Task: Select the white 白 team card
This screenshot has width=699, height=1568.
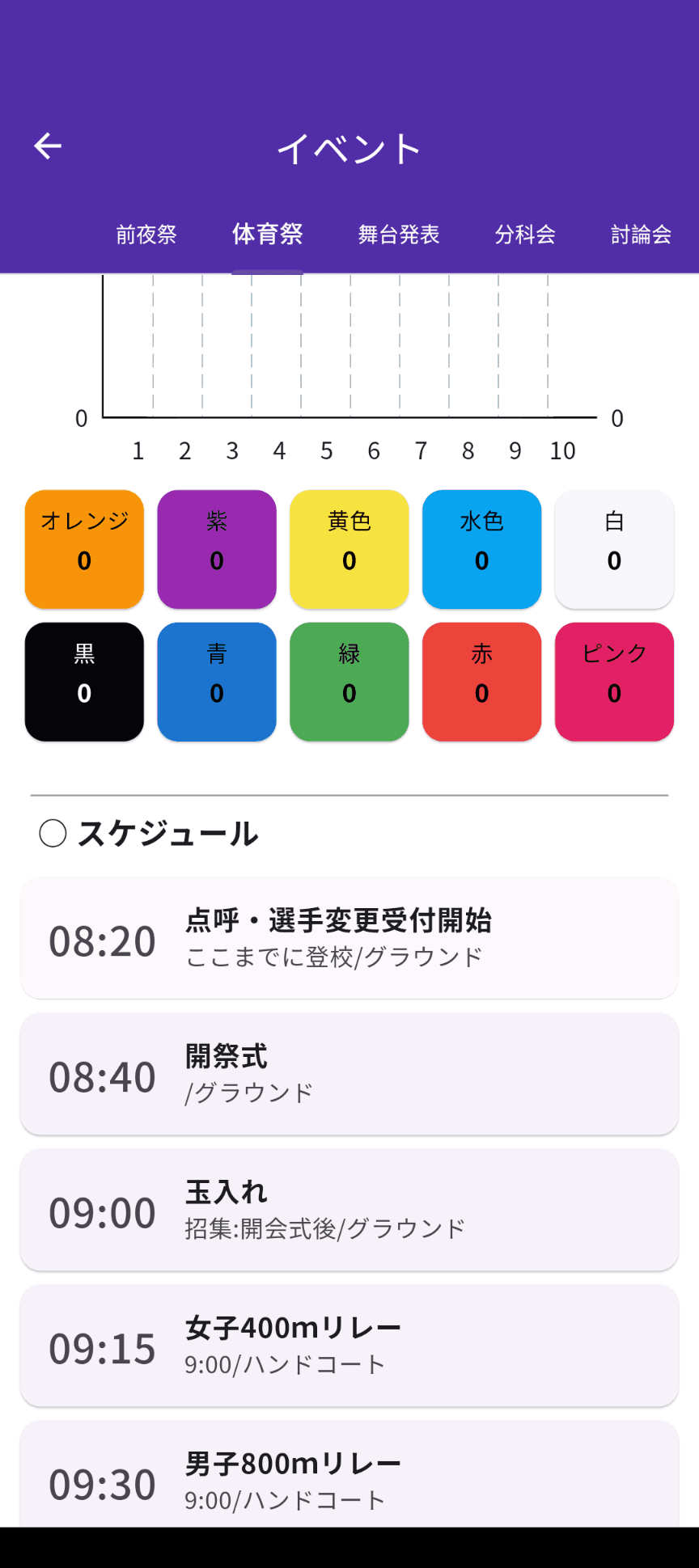Action: [x=614, y=548]
